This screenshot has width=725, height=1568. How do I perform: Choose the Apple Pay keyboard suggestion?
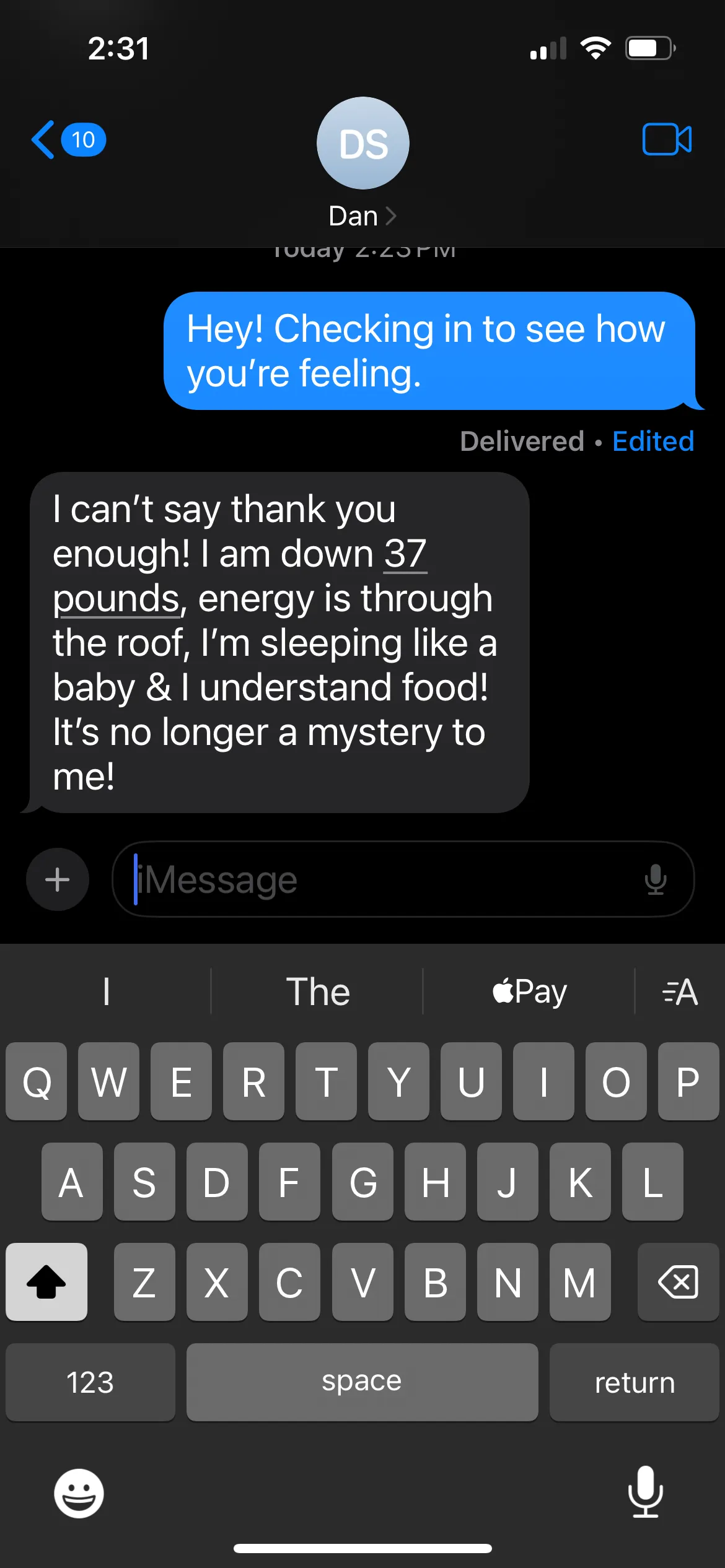[529, 991]
